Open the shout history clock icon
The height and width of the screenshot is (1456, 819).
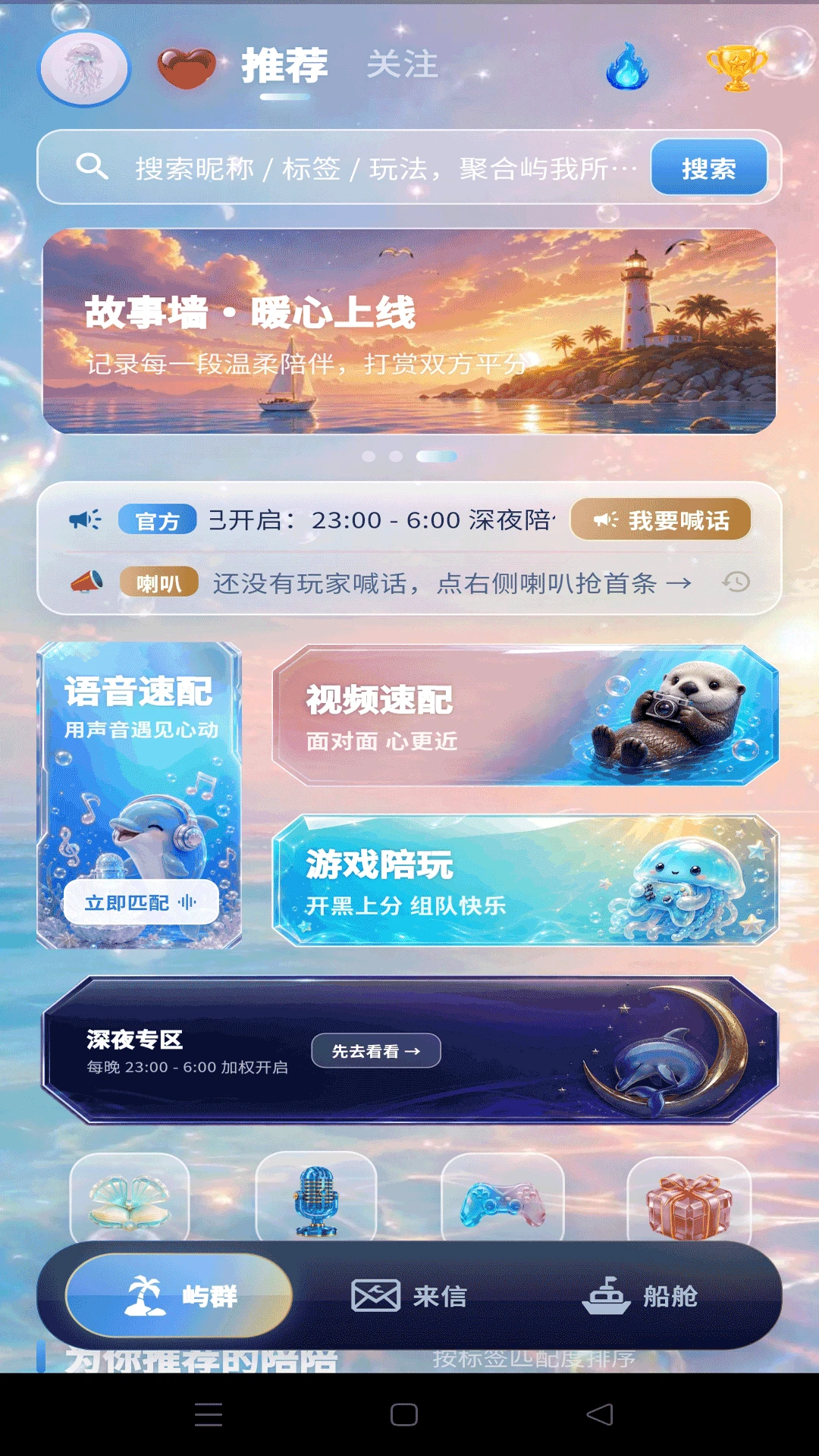[x=736, y=582]
